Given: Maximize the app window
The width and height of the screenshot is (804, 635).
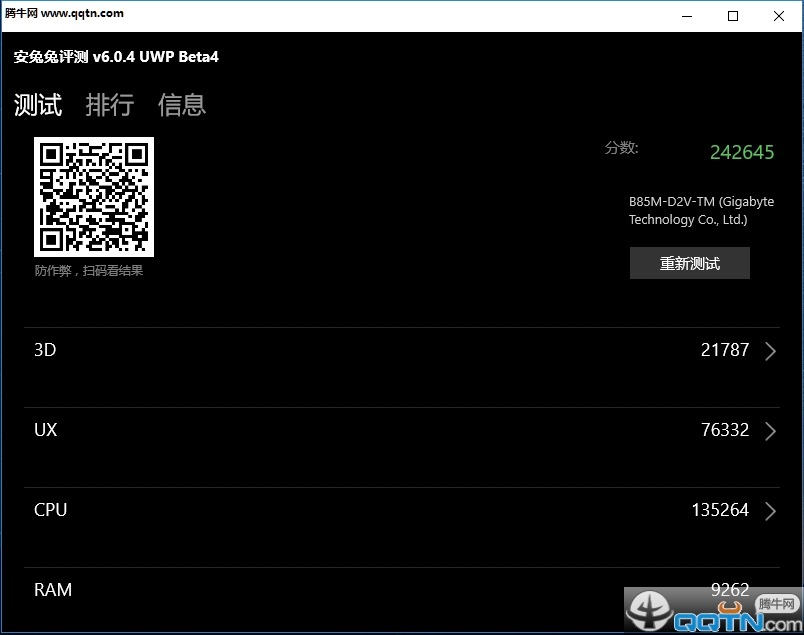Looking at the screenshot, I should tap(733, 16).
